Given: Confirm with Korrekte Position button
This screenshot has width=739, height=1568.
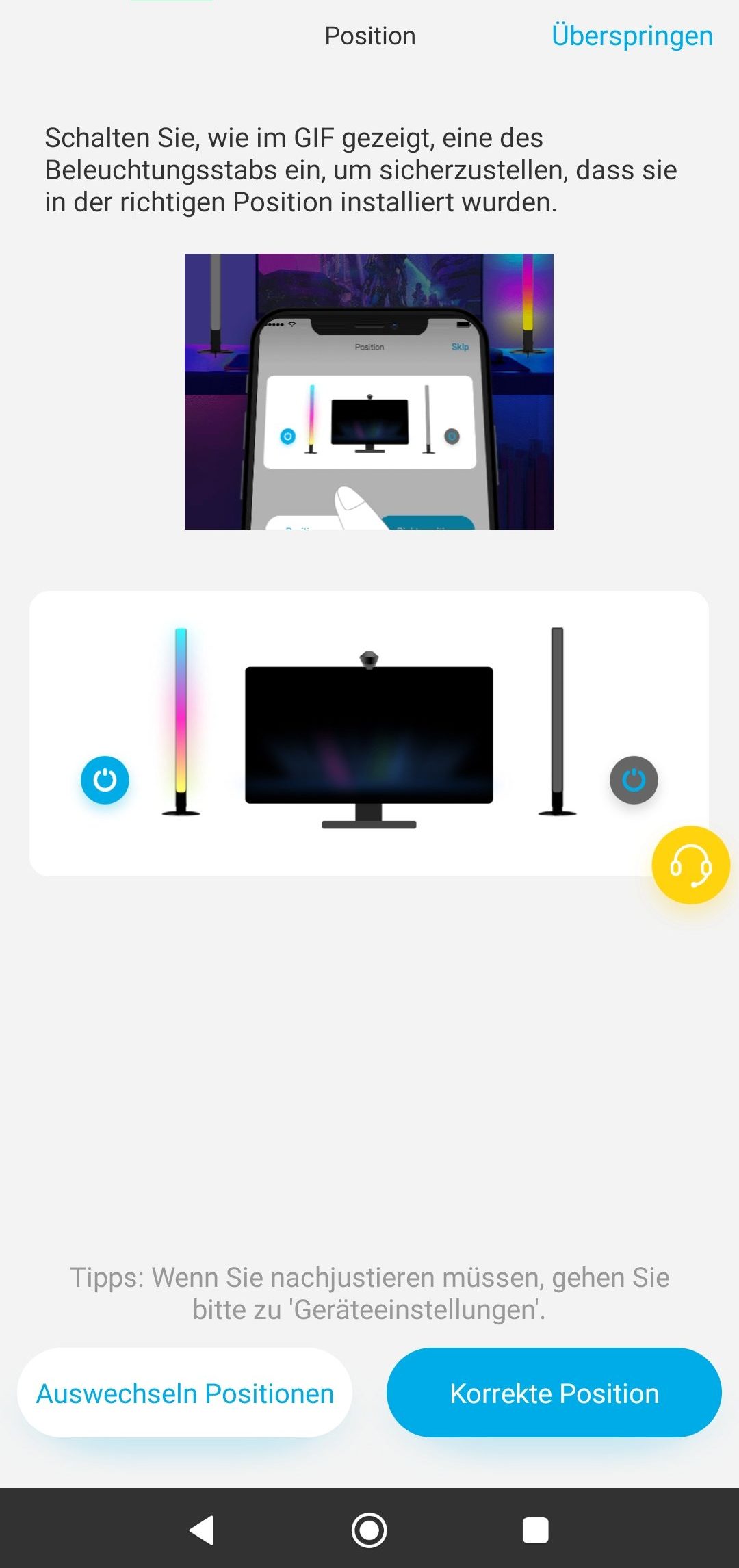Looking at the screenshot, I should [554, 1393].
